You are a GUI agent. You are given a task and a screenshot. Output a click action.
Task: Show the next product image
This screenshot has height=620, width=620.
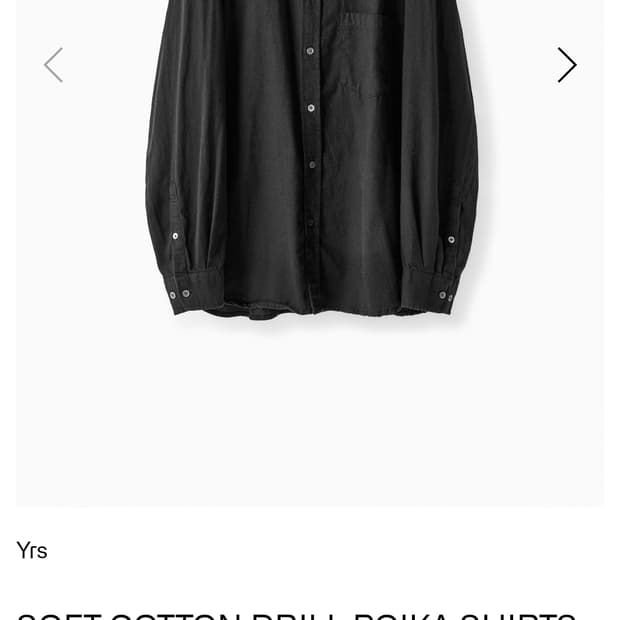pos(567,65)
